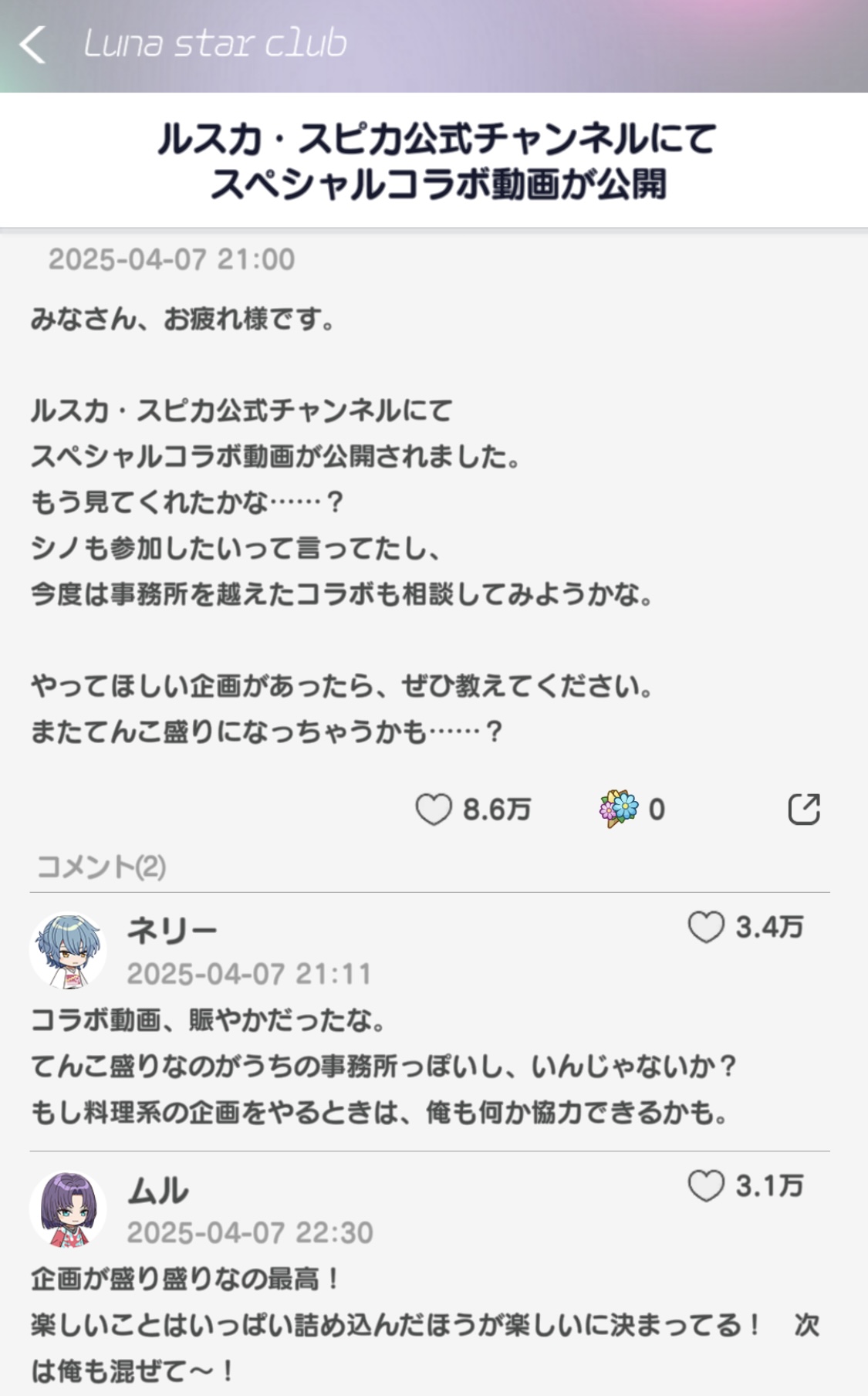
Task: Open ムル's profile avatar
Action: pyautogui.click(x=68, y=1209)
